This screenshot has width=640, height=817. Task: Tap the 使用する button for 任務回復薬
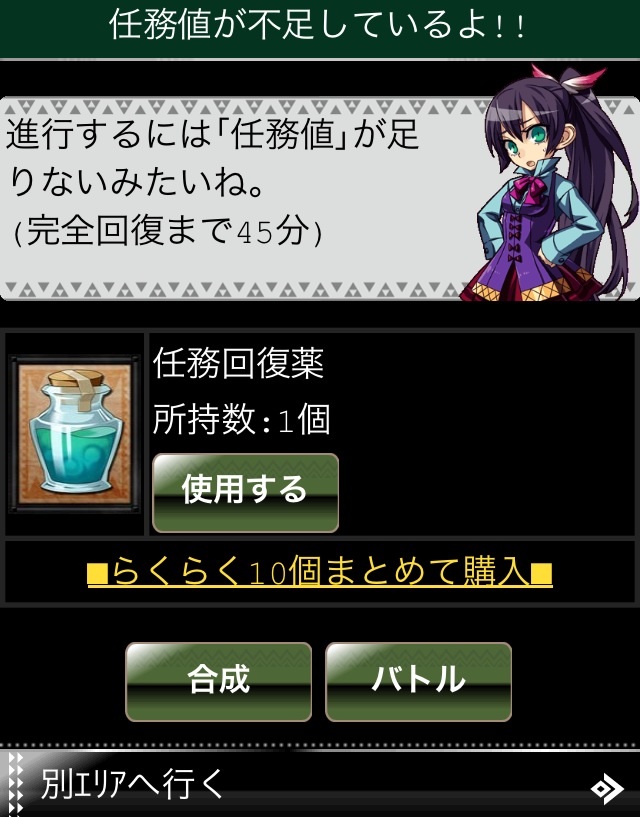click(245, 492)
